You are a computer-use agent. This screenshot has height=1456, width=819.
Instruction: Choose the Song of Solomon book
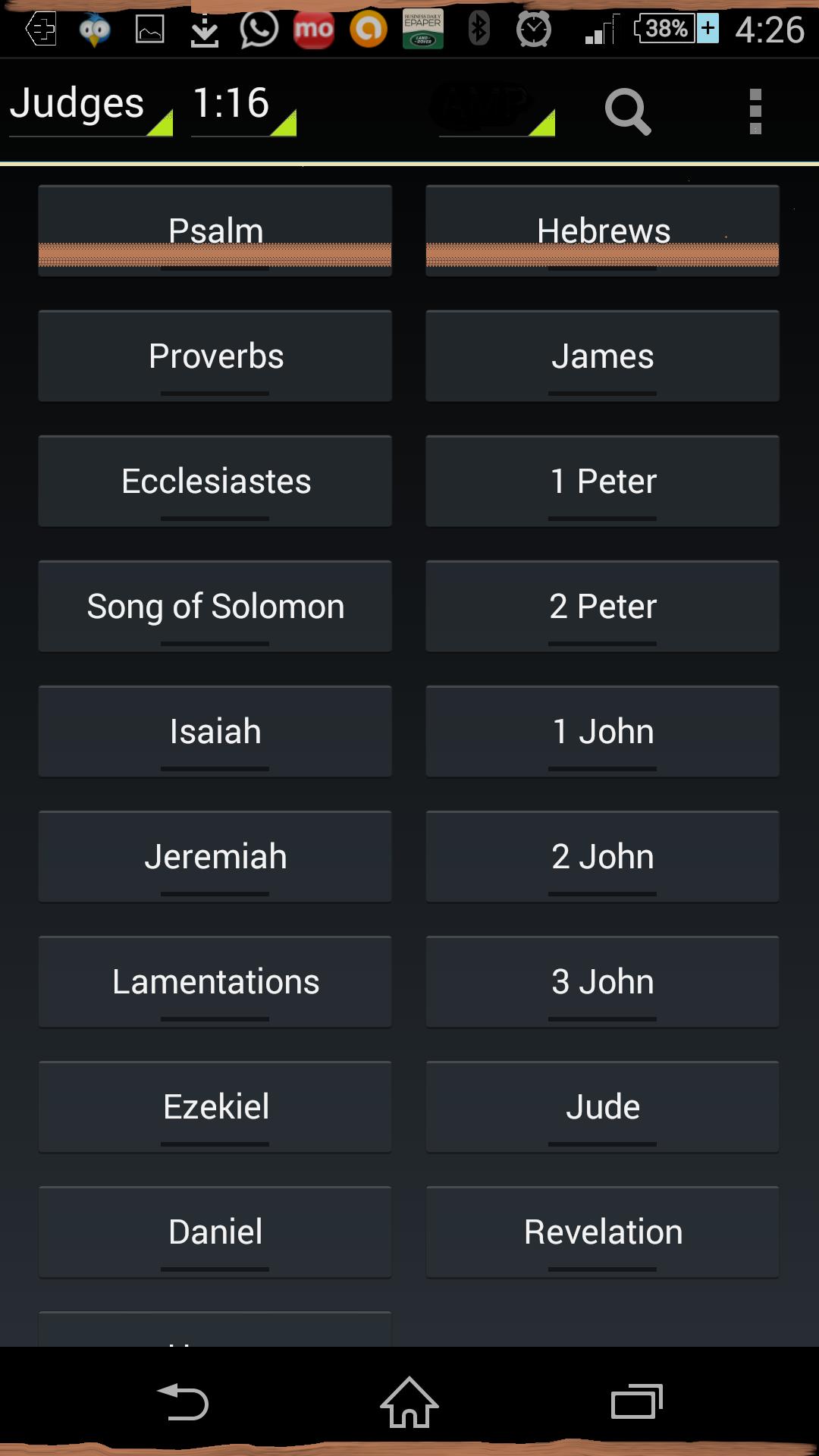(215, 606)
